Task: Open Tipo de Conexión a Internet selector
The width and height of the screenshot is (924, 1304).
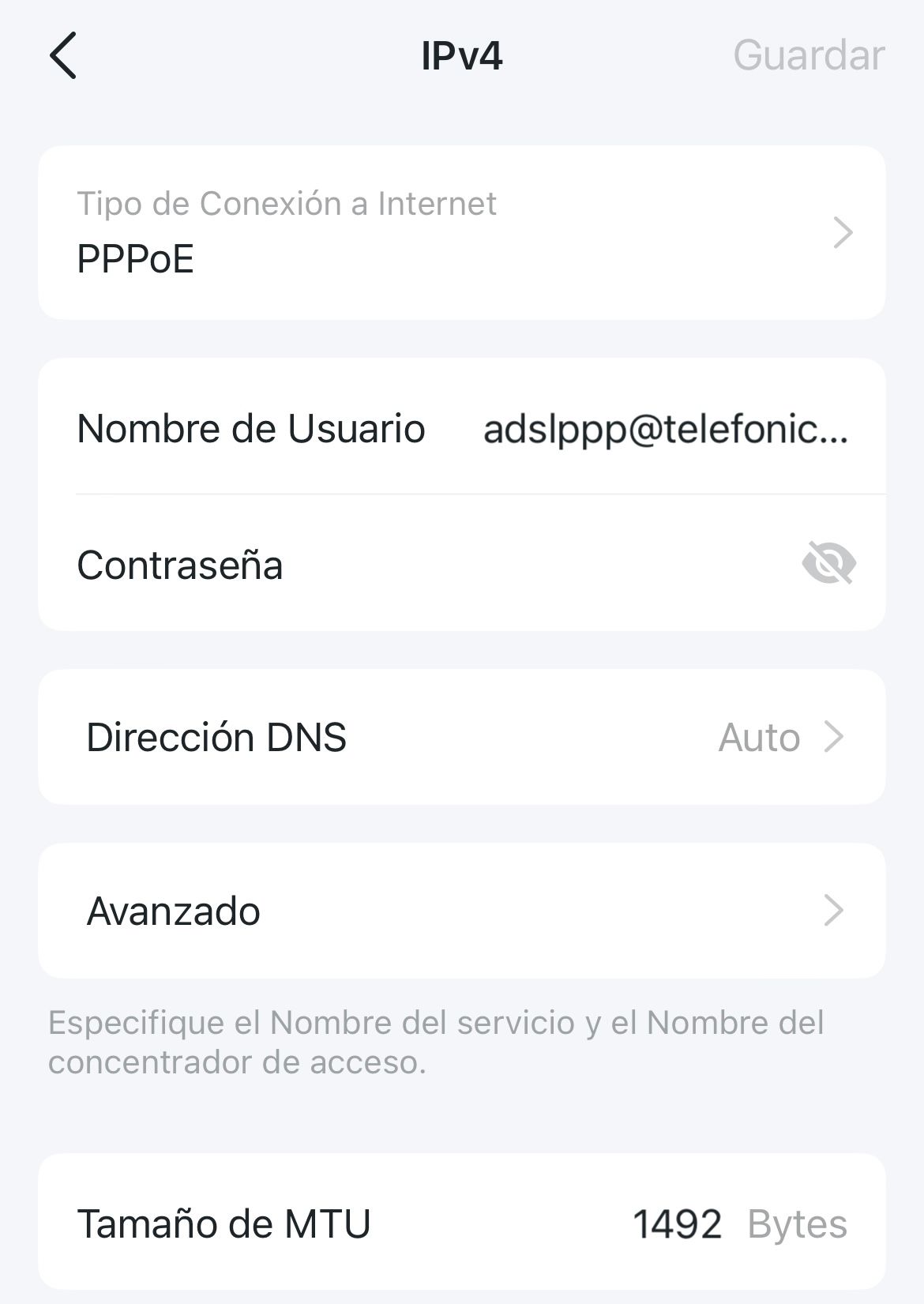Action: point(461,233)
